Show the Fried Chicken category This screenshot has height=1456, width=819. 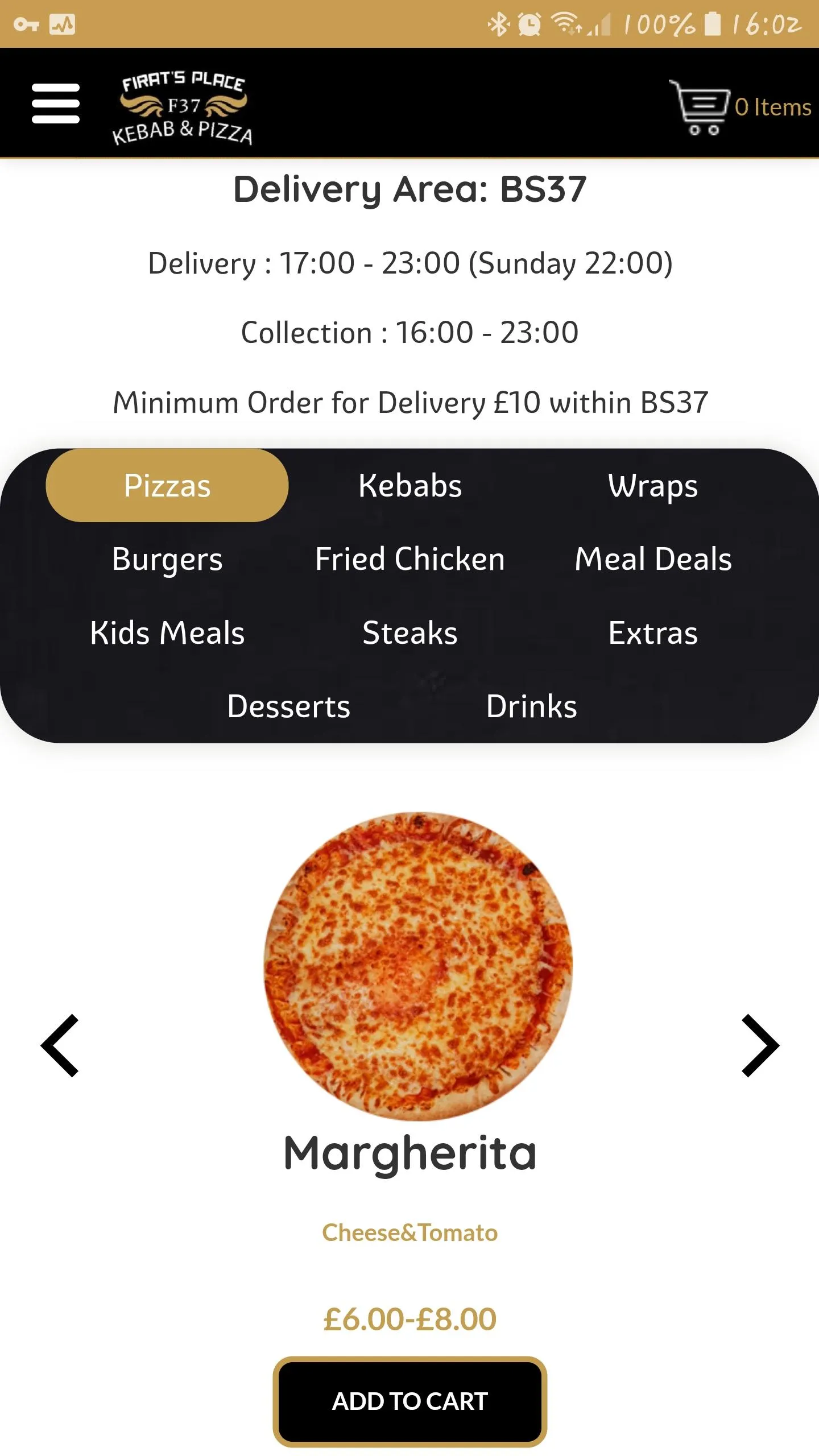410,559
